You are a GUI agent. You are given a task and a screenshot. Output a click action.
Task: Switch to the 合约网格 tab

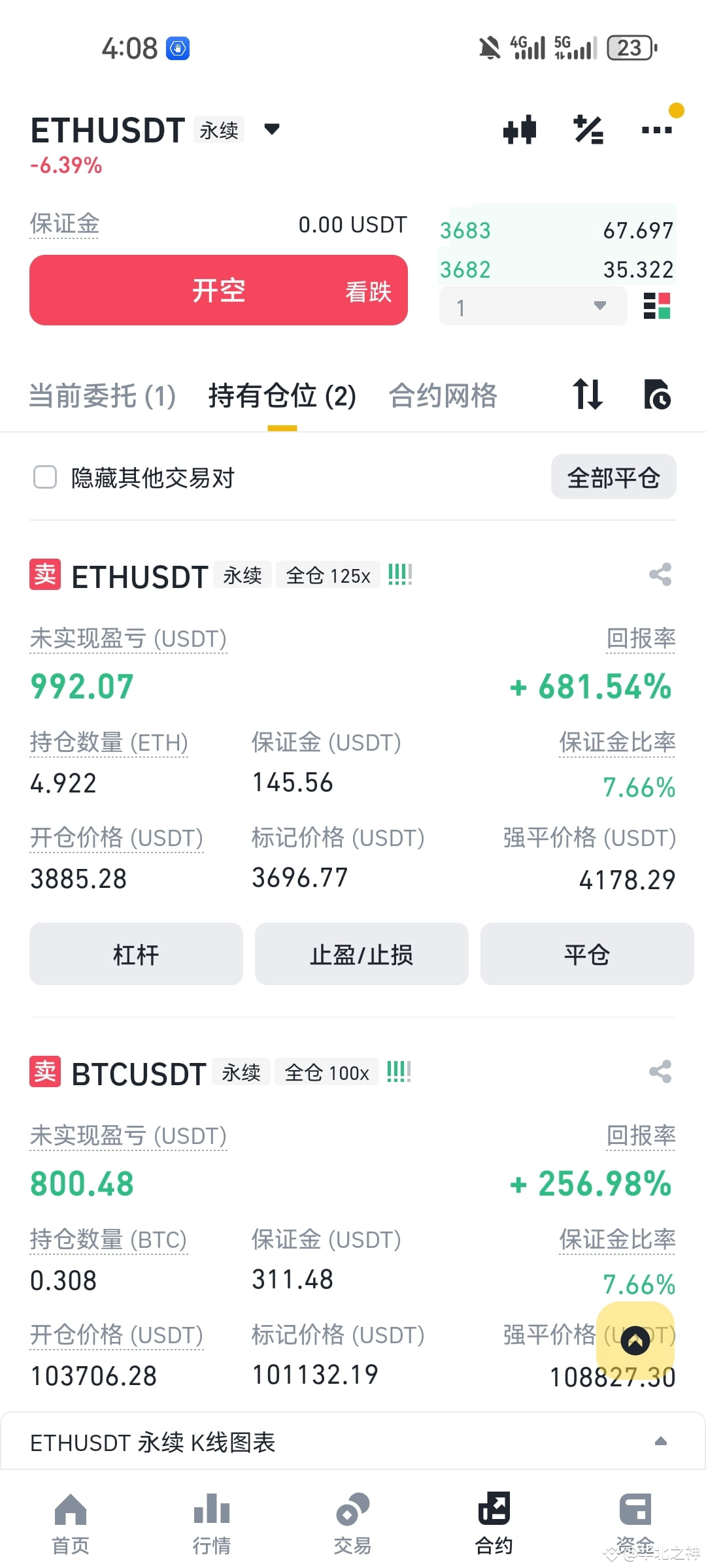point(443,396)
